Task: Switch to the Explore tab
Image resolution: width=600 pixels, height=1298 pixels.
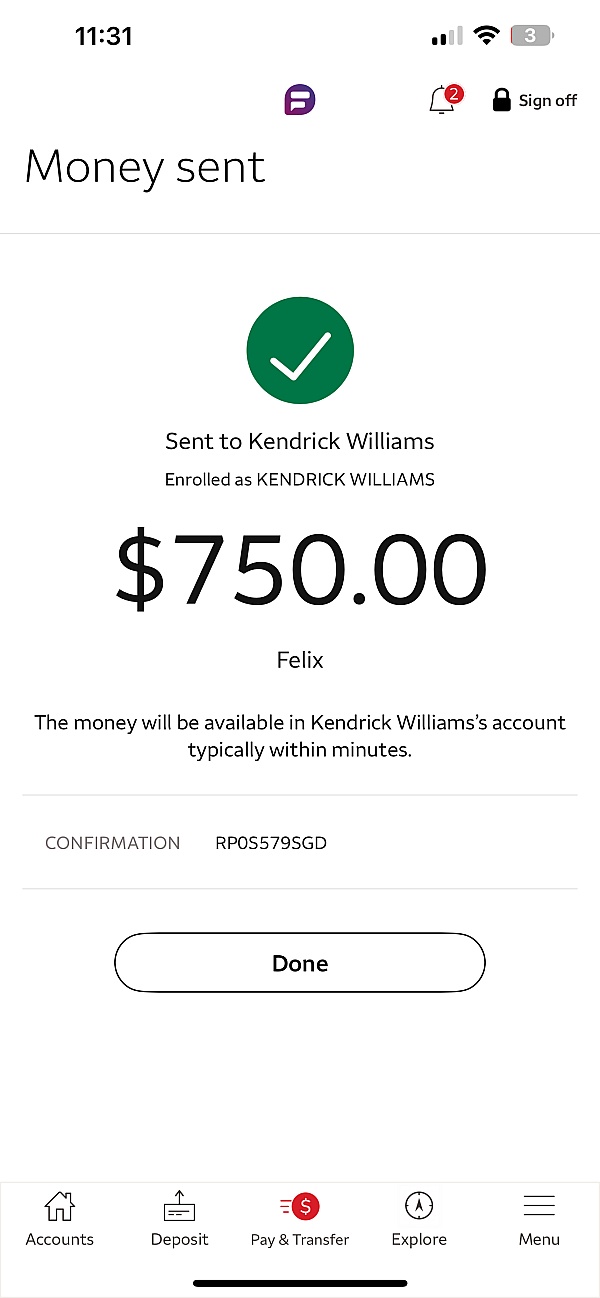Action: coord(419,1220)
